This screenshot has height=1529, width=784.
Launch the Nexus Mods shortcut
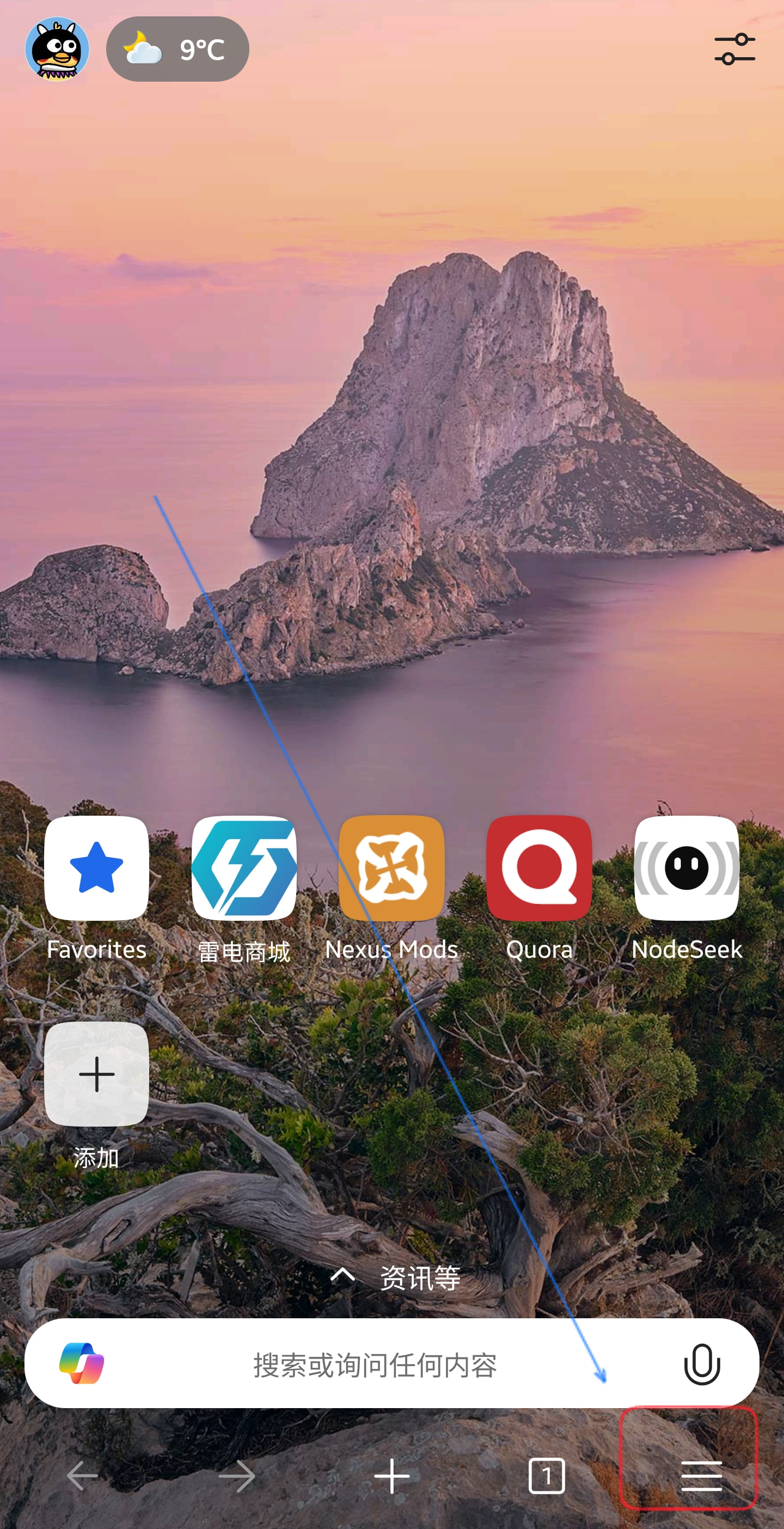[391, 869]
